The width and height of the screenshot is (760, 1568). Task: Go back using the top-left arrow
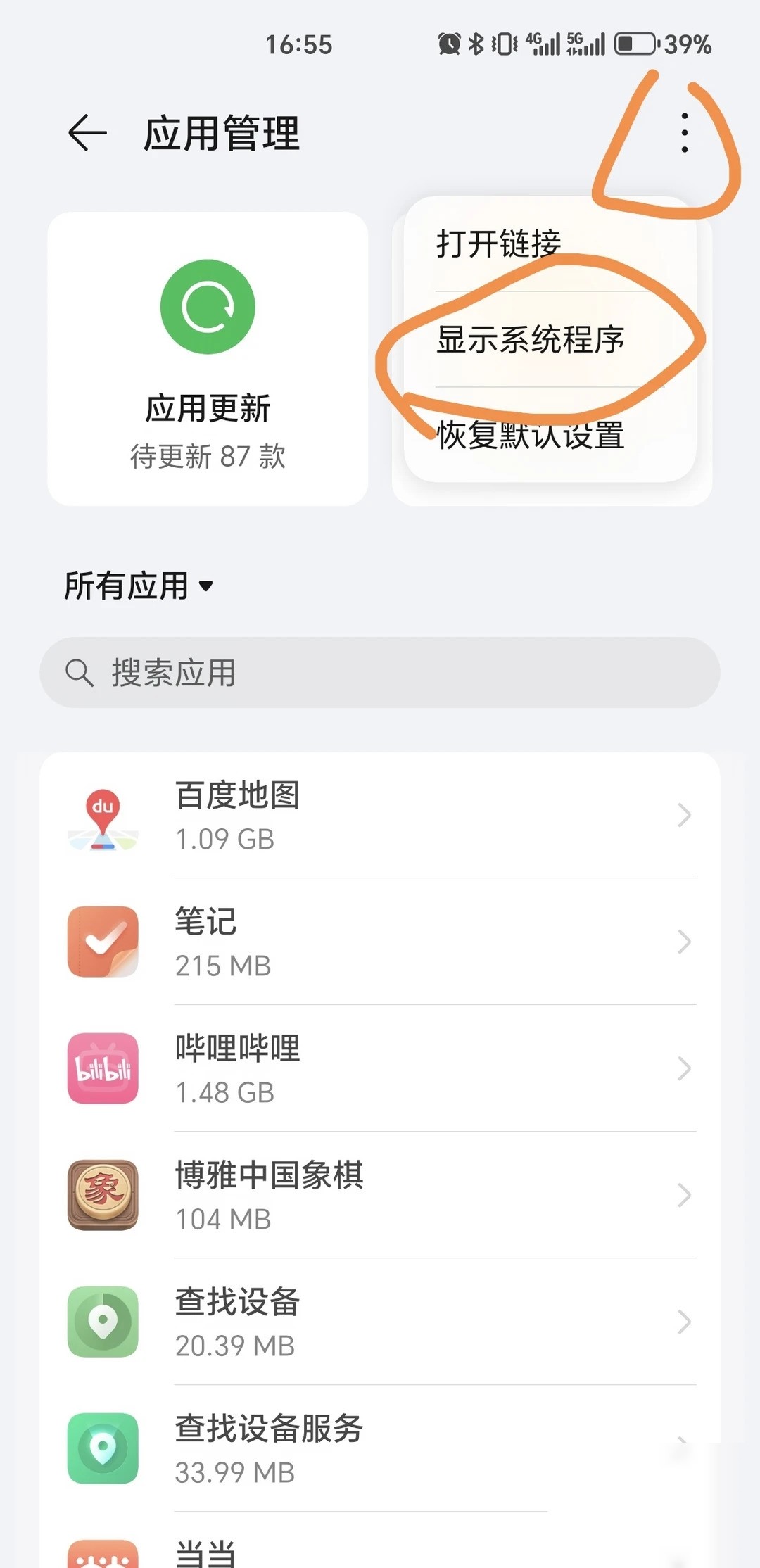coord(87,133)
